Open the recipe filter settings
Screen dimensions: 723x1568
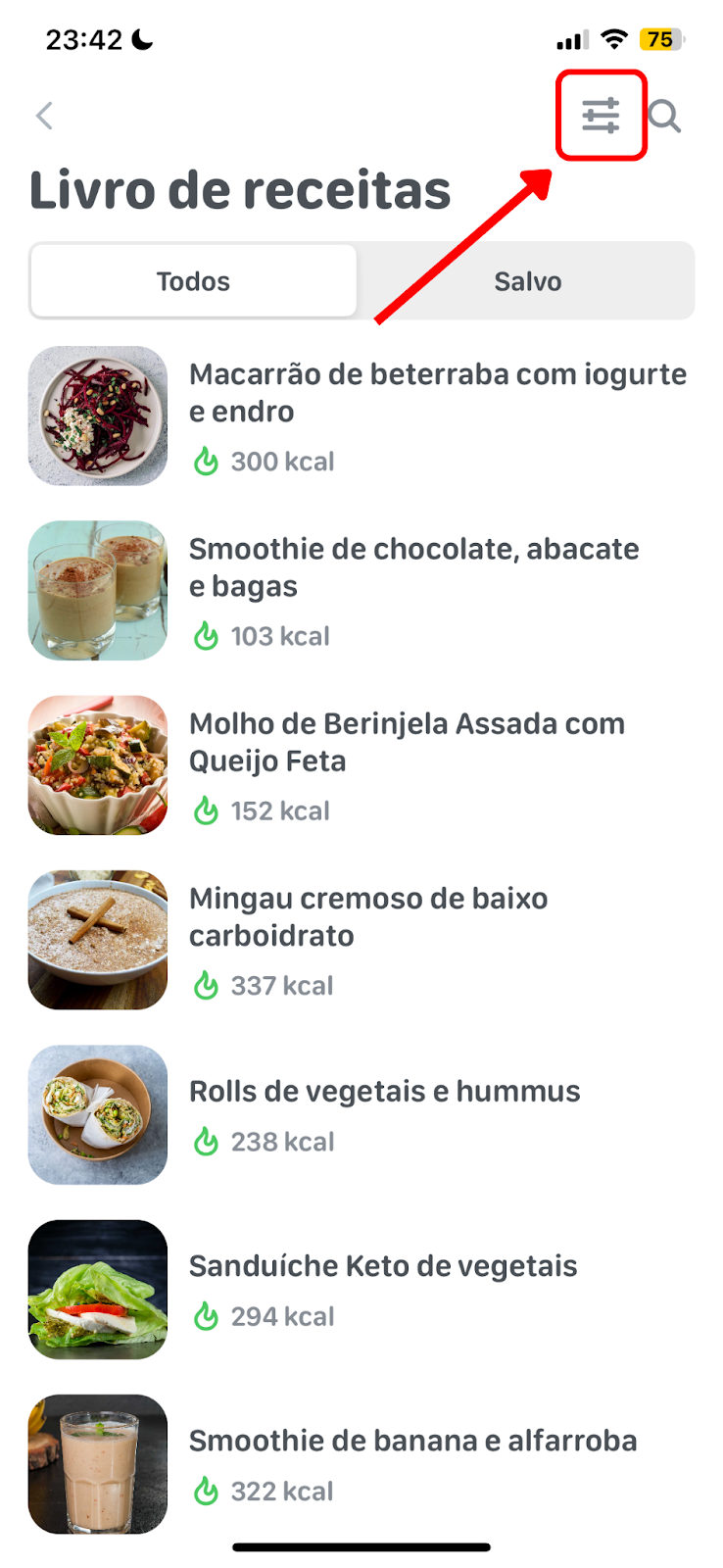(x=601, y=116)
